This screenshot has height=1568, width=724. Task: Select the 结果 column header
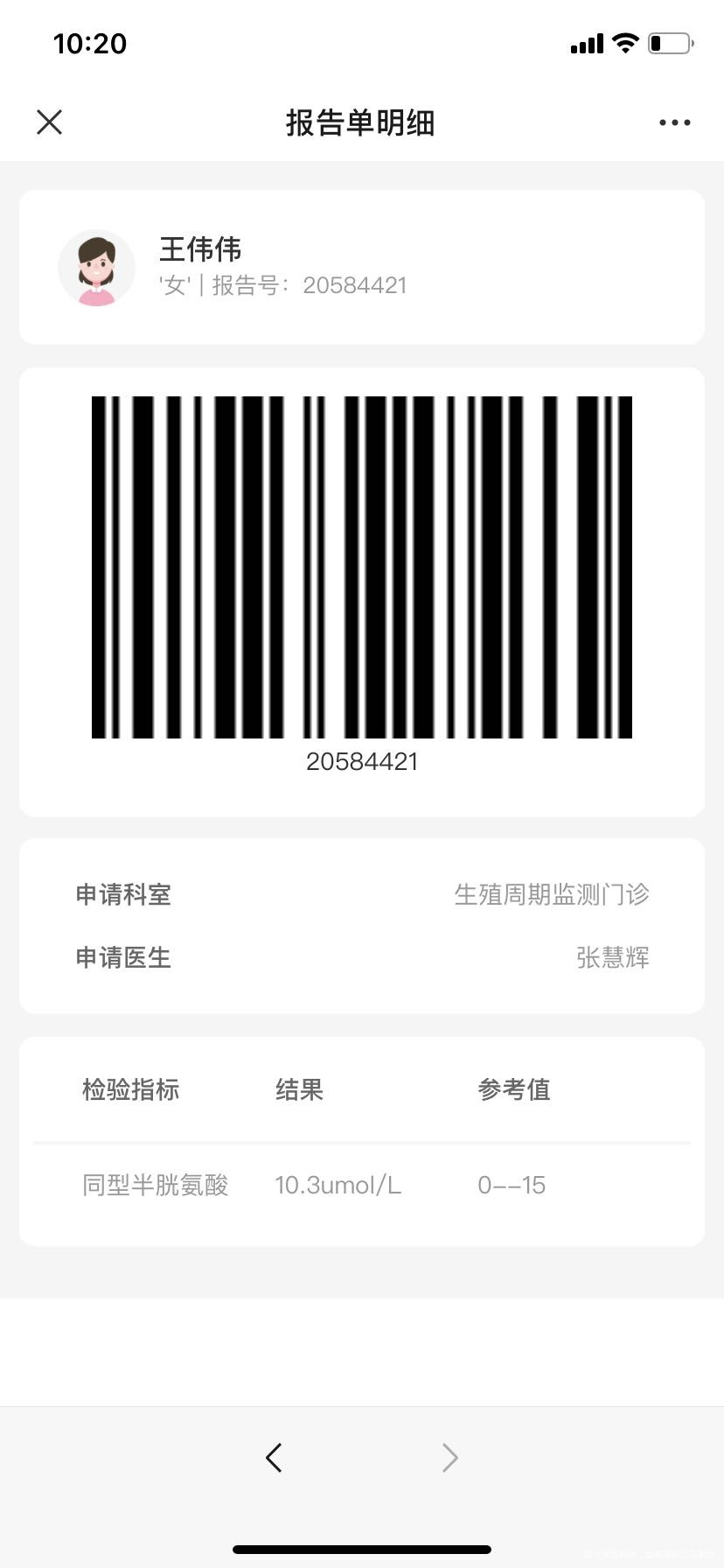298,1089
